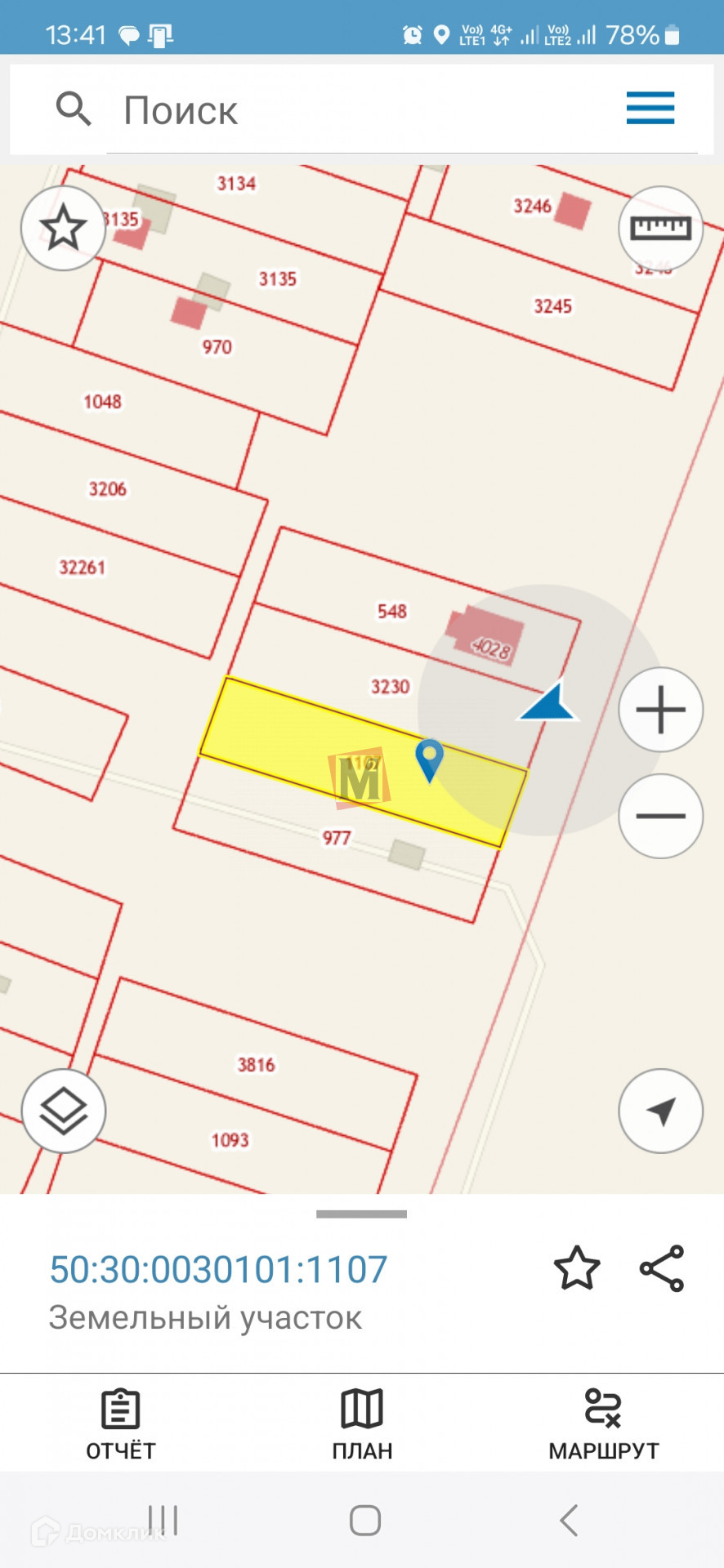The width and height of the screenshot is (724, 1568).
Task: Activate the ruler measurement tool
Action: tap(660, 228)
